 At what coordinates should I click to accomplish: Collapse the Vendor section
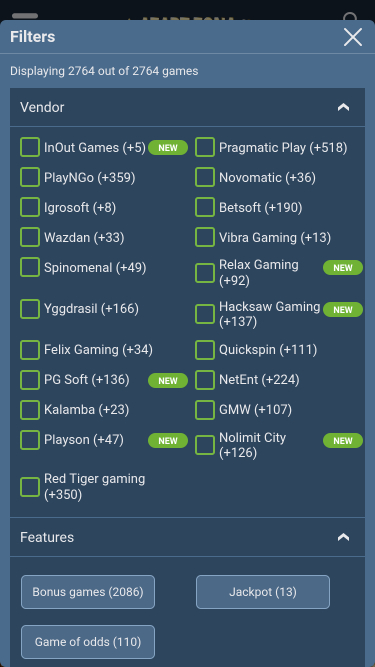click(x=343, y=107)
